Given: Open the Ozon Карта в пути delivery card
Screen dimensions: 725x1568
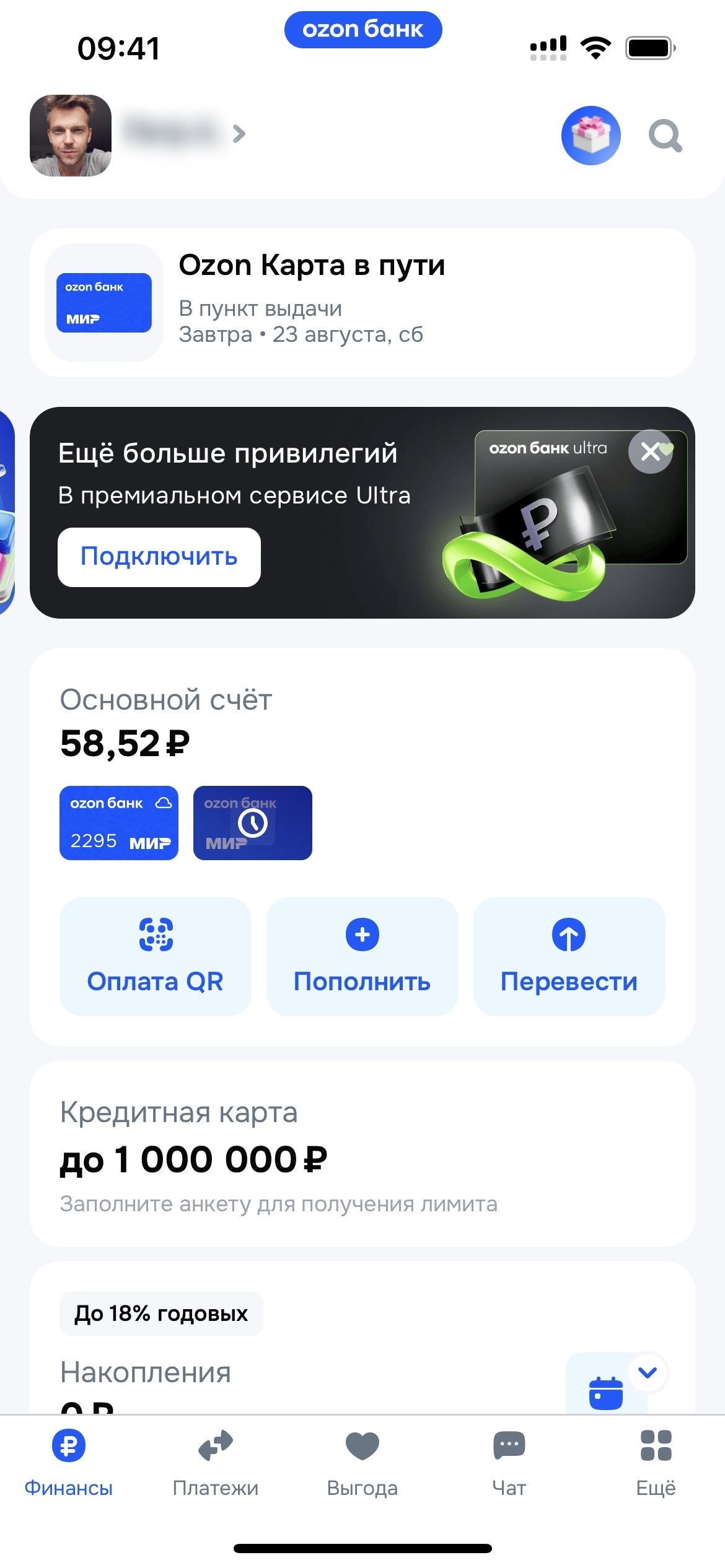Looking at the screenshot, I should coord(362,303).
